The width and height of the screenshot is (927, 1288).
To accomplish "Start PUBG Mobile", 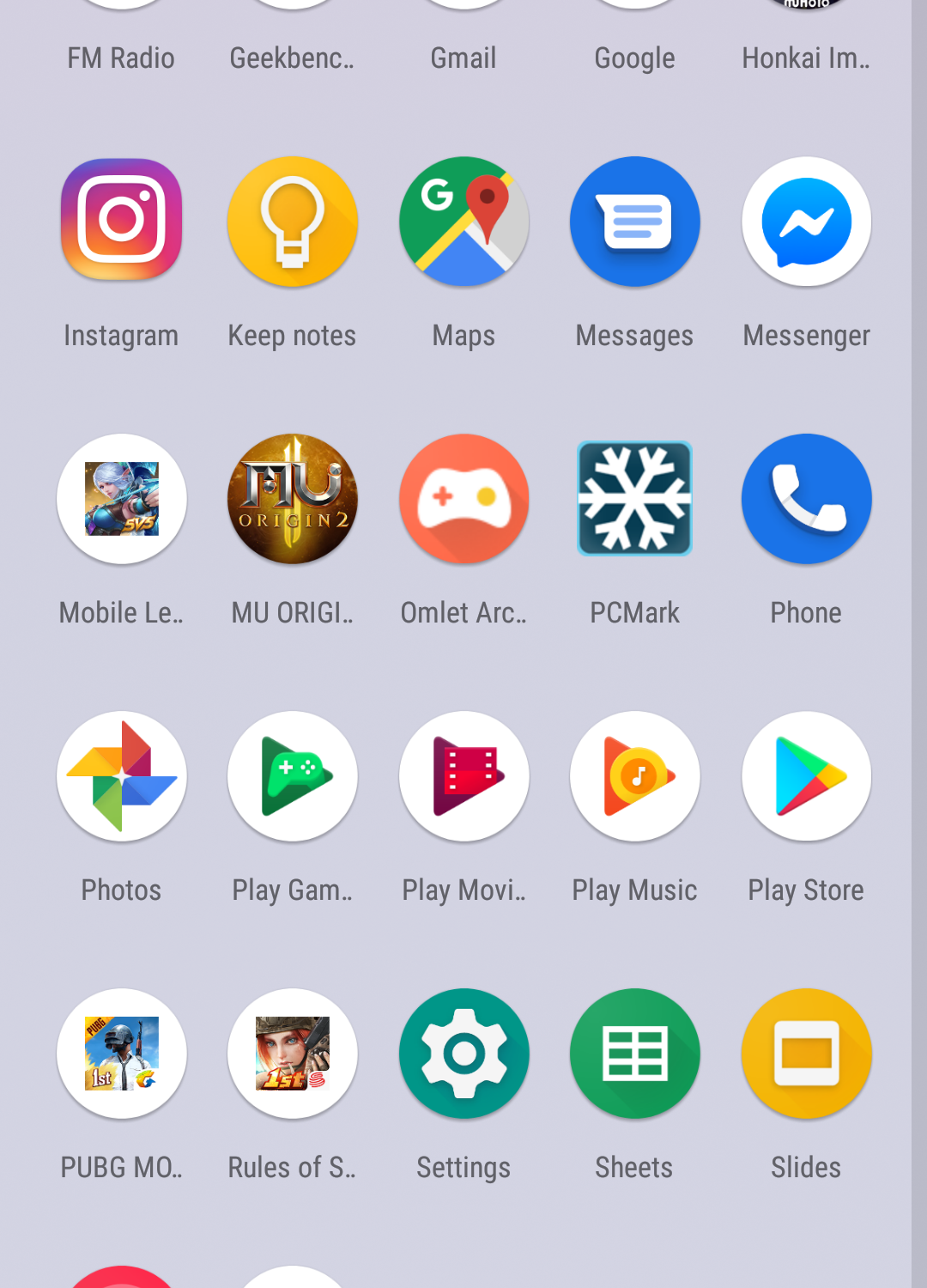I will click(x=121, y=1053).
